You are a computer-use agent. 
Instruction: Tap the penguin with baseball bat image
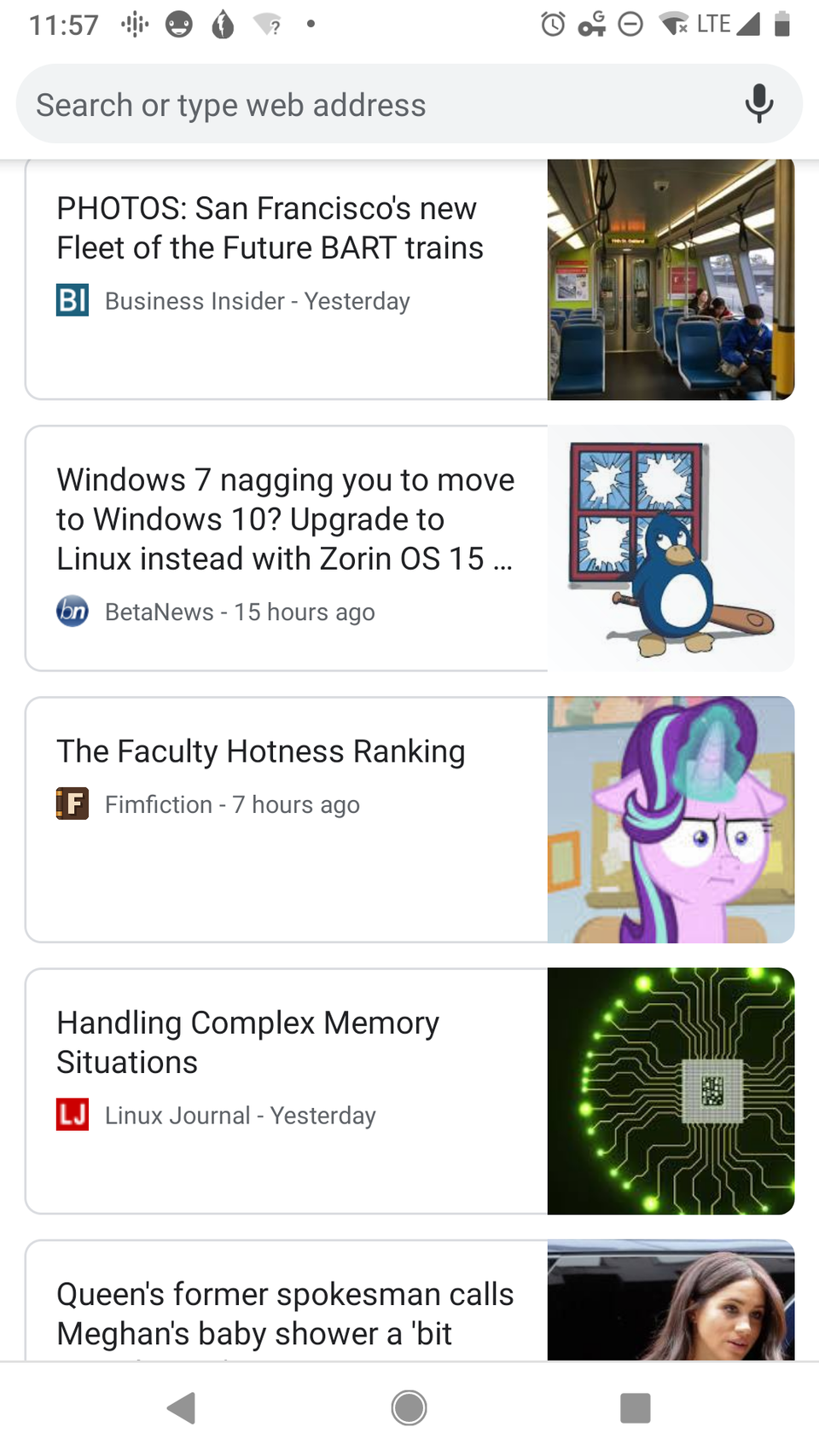click(x=671, y=547)
